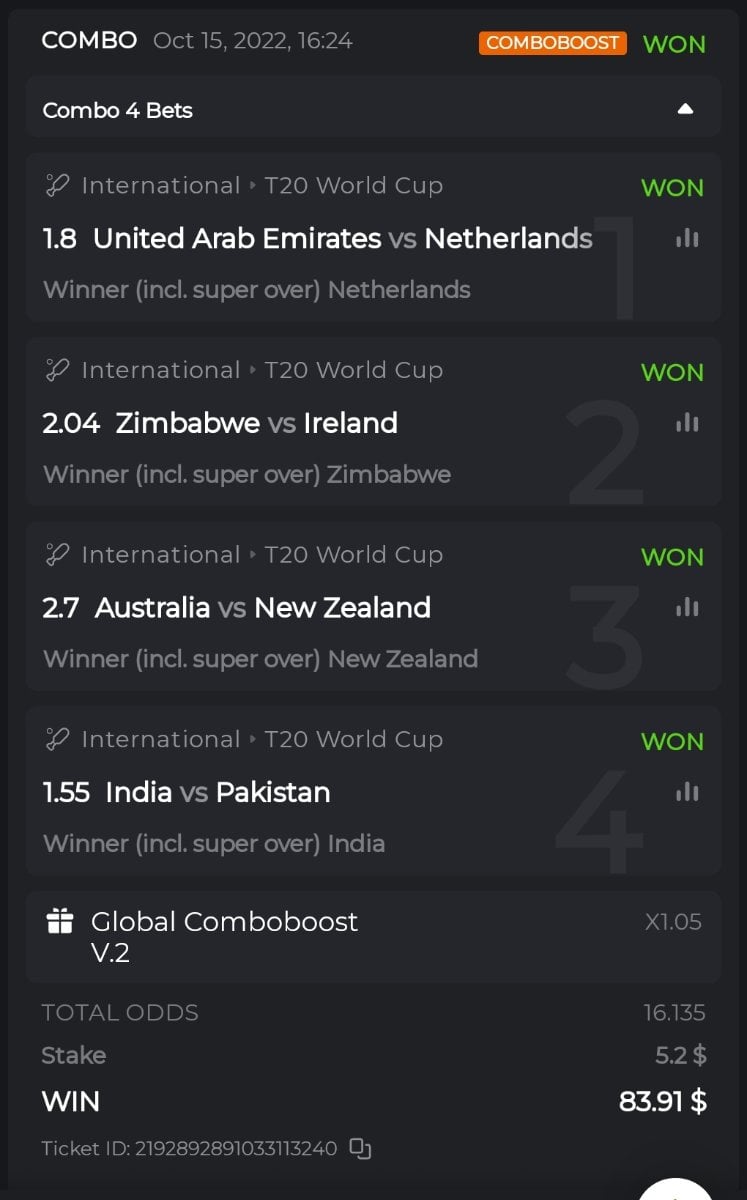The width and height of the screenshot is (747, 1200).
Task: Show stats for Australia vs New Zealand
Action: [x=687, y=607]
